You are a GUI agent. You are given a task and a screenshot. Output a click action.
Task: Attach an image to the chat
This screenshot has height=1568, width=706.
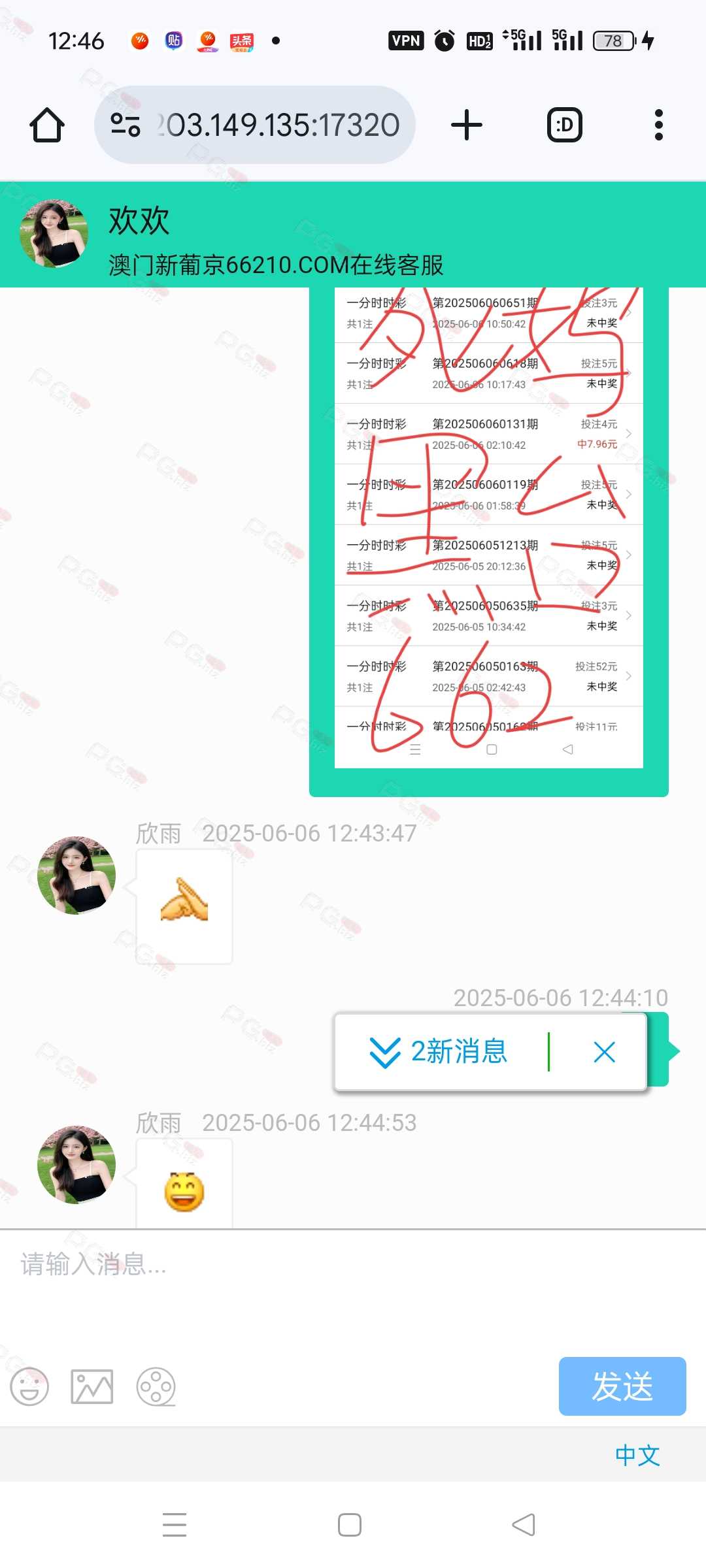click(x=92, y=1386)
